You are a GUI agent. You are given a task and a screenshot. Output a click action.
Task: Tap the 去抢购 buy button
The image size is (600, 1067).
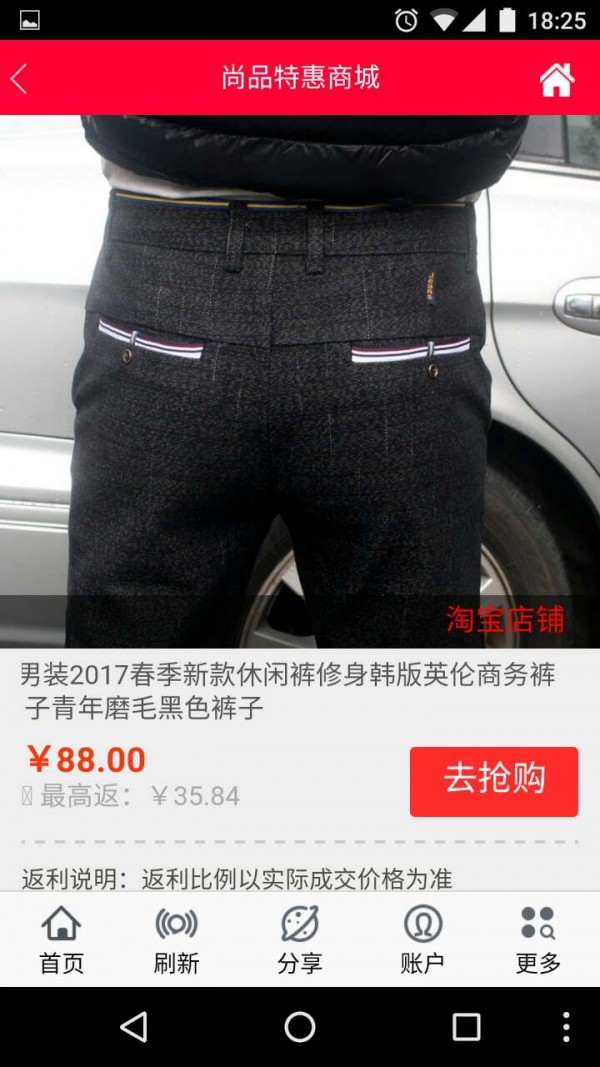tap(494, 781)
